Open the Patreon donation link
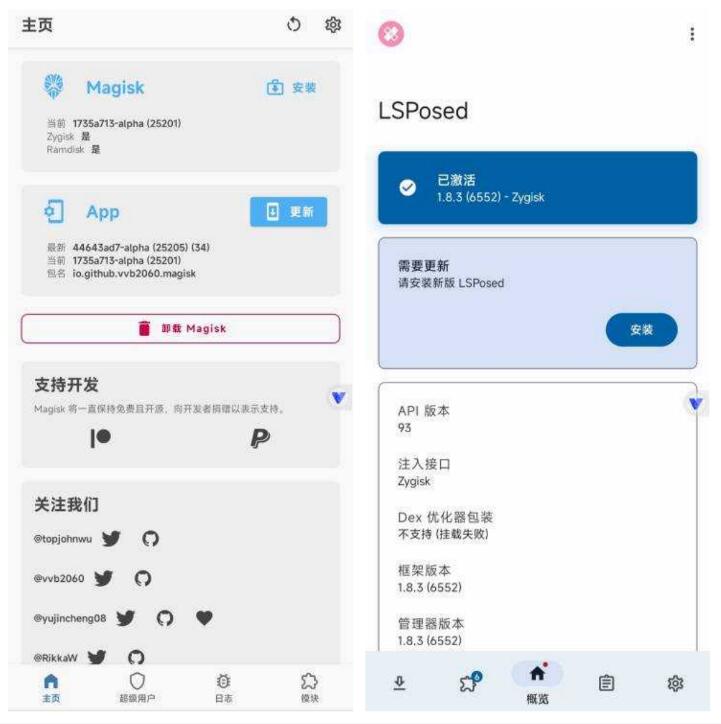721x724 pixels. pyautogui.click(x=100, y=438)
